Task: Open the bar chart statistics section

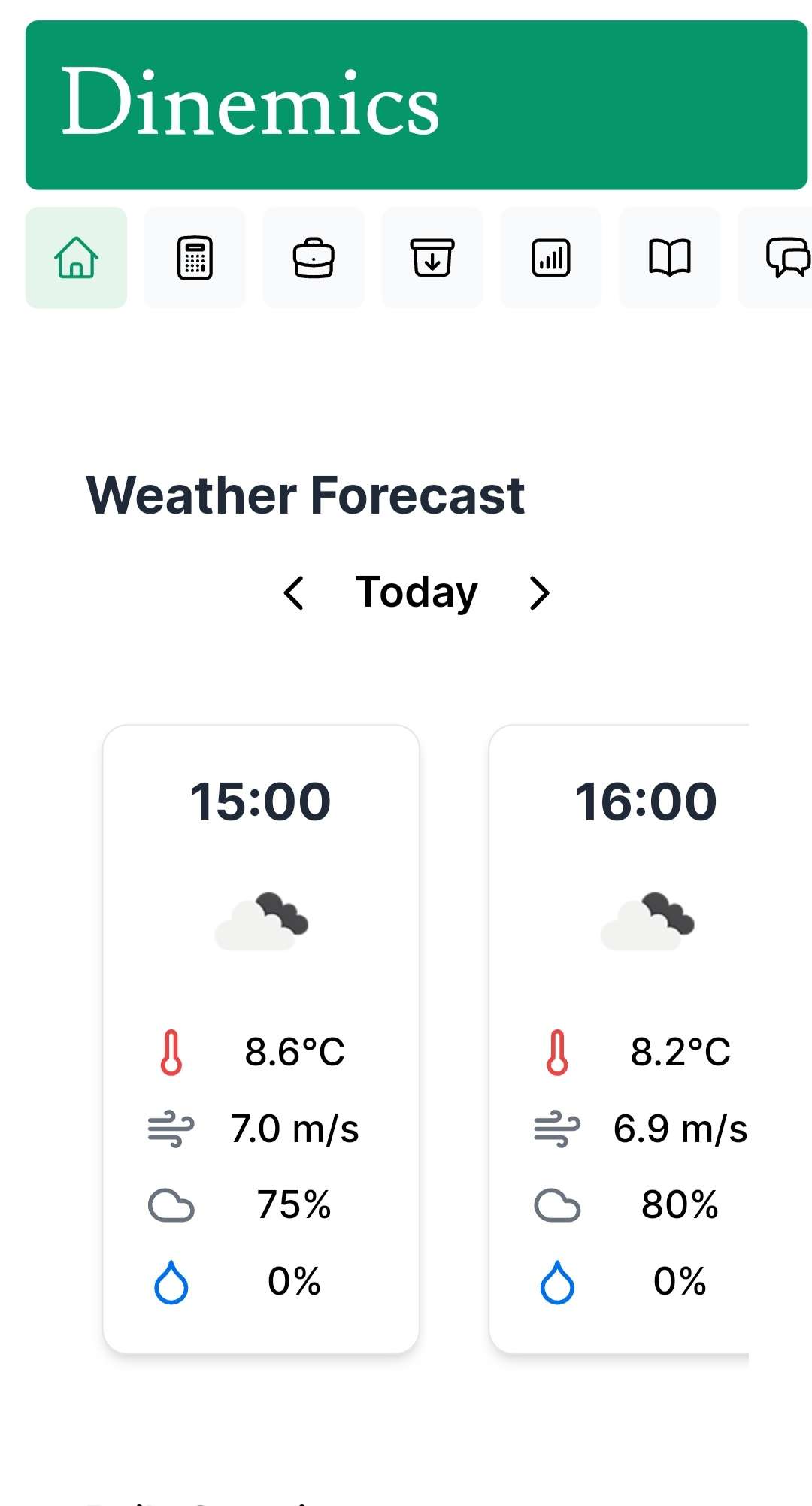Action: 551,258
